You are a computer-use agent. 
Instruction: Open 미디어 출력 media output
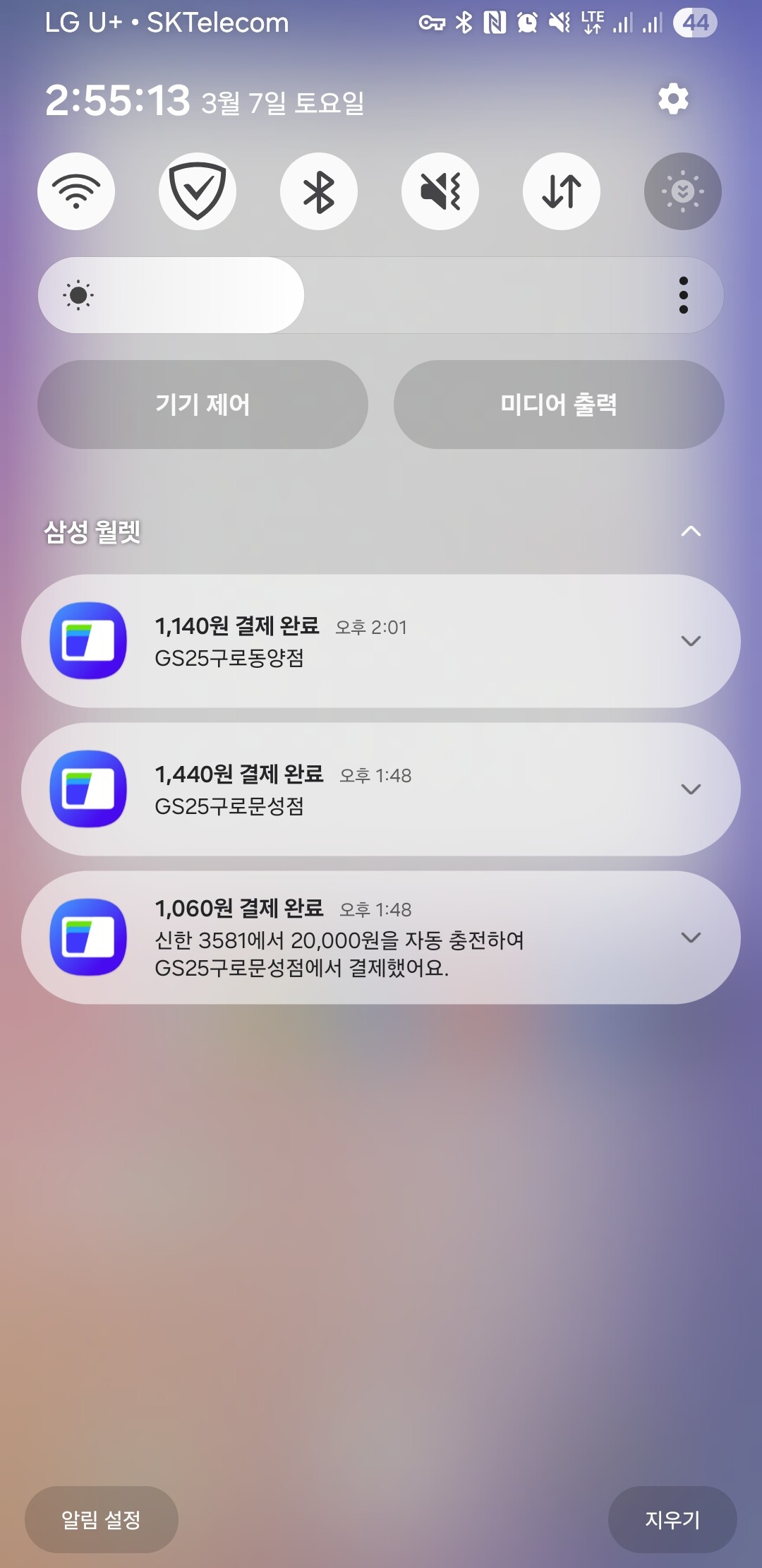pyautogui.click(x=559, y=405)
